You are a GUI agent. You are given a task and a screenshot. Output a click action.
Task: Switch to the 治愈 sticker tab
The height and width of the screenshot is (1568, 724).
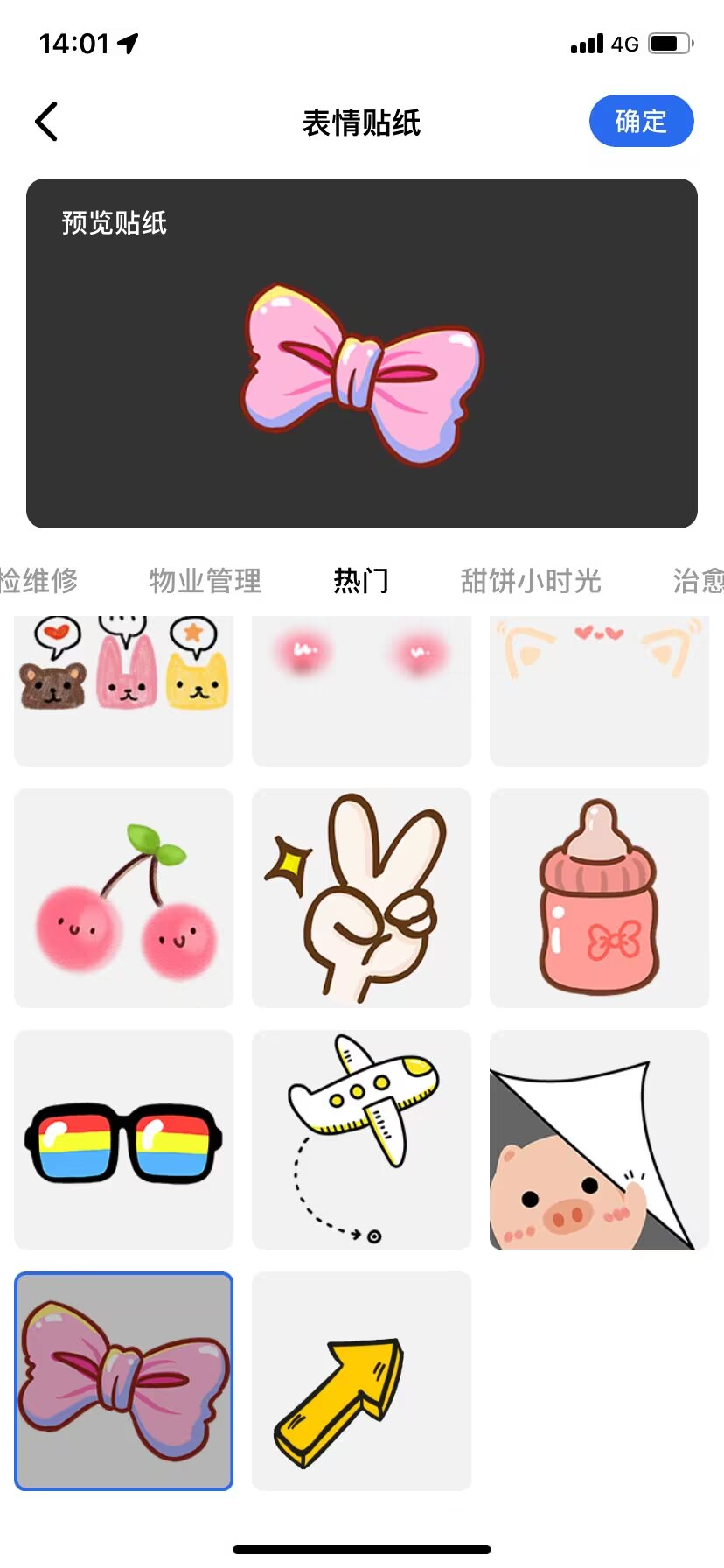click(x=698, y=580)
